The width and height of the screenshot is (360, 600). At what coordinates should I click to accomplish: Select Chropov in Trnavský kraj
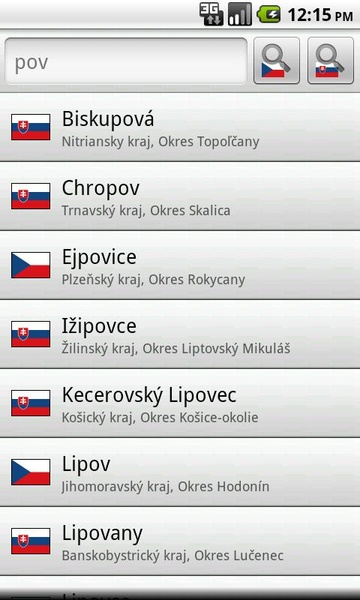pos(180,196)
